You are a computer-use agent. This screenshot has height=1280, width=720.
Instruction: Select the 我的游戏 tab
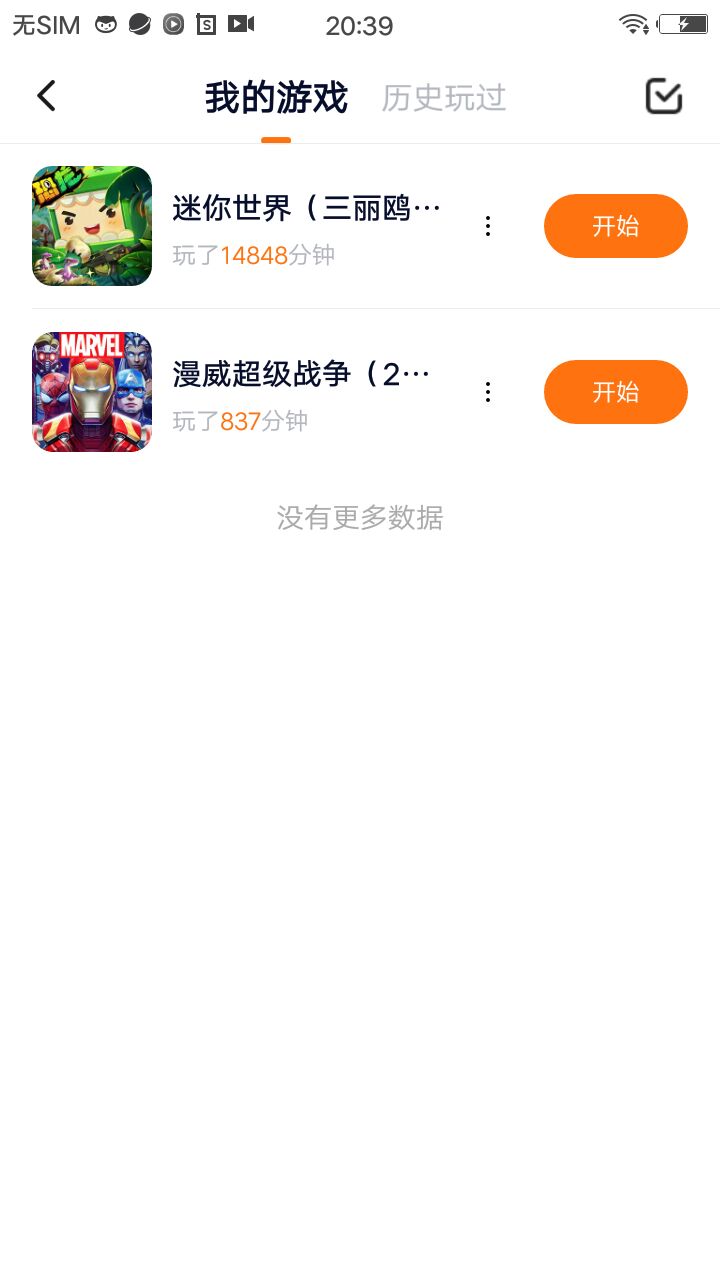pos(276,98)
